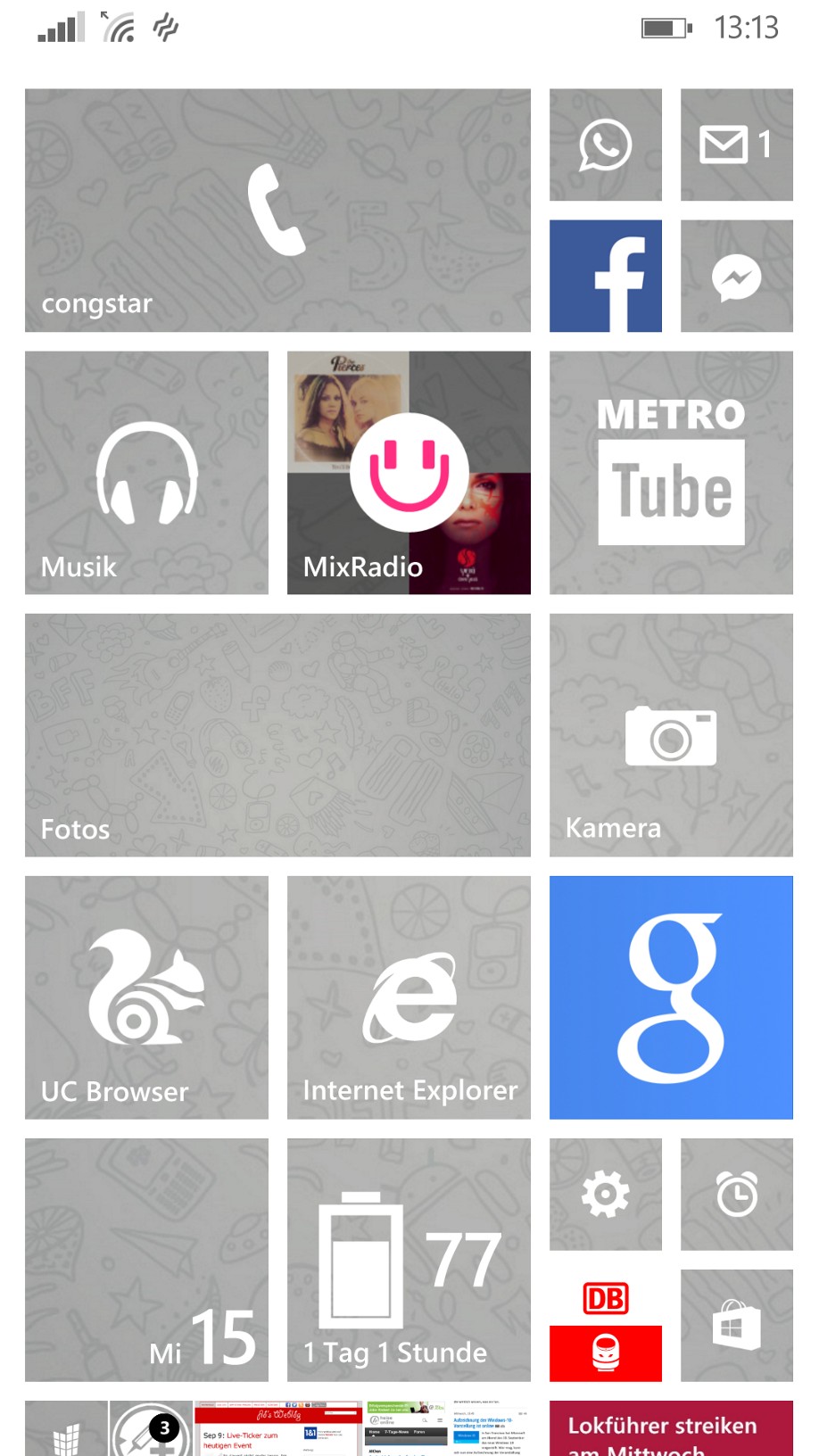Screen dimensions: 819x1456
Task: Launch the Kamera app
Action: tap(671, 735)
